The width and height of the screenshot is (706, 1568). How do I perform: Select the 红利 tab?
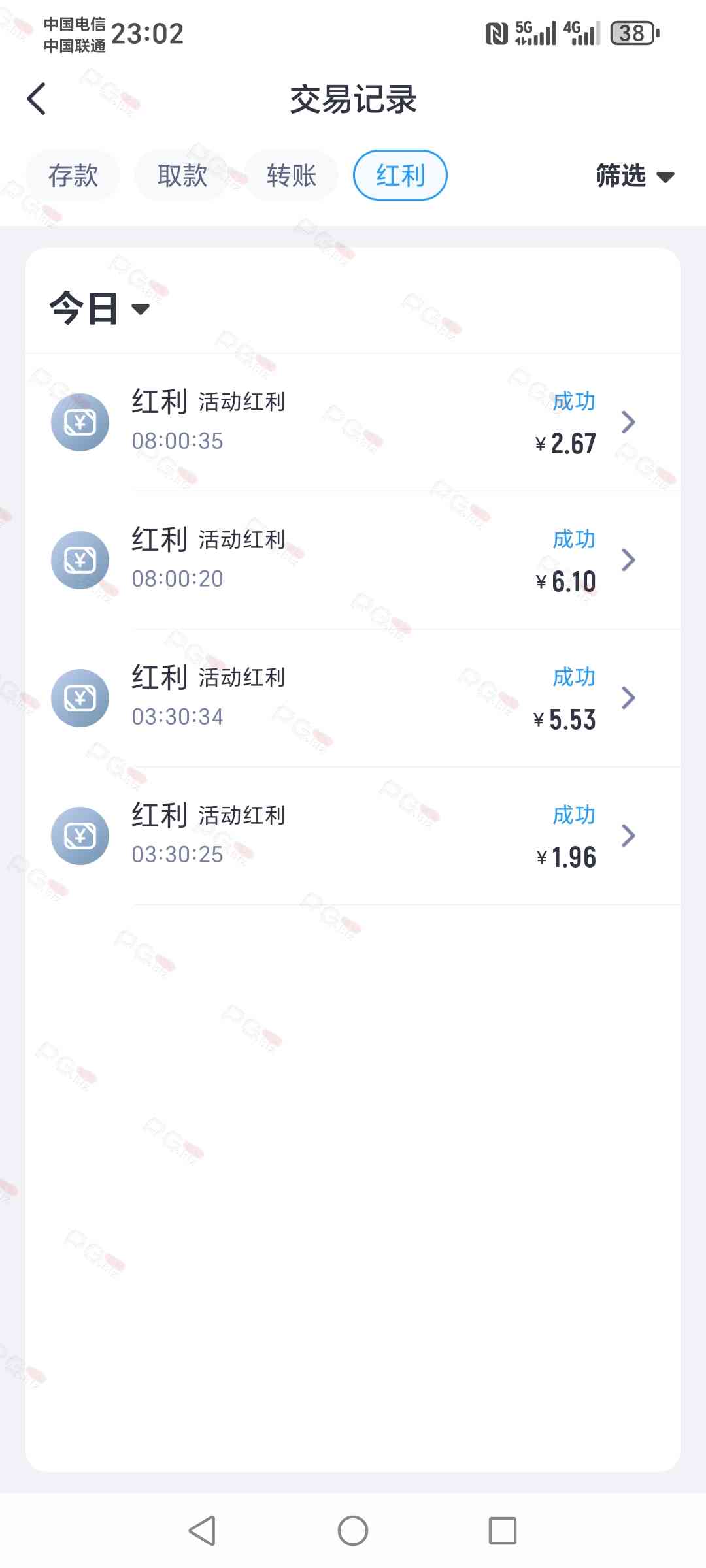pos(400,175)
